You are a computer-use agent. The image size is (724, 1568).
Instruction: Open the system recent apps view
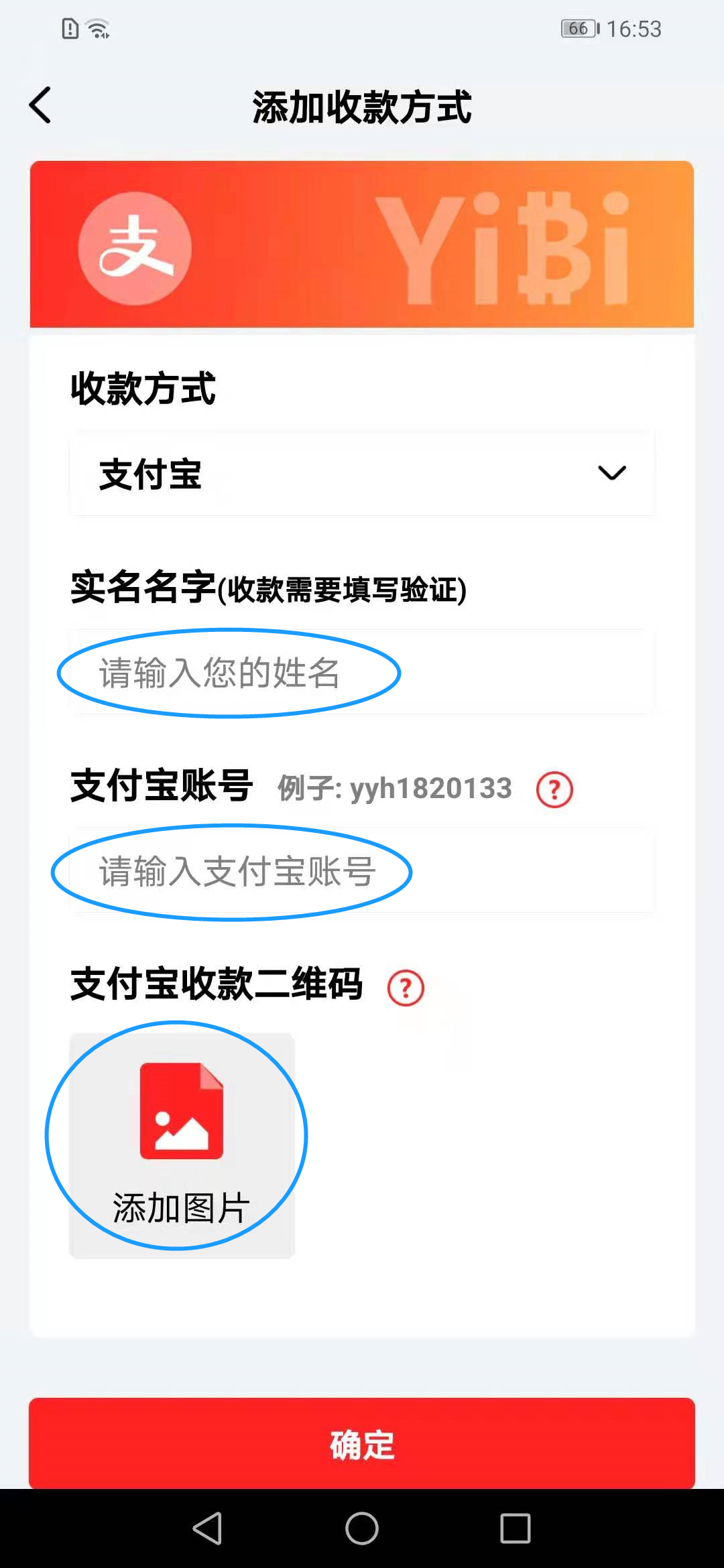pos(515,1528)
